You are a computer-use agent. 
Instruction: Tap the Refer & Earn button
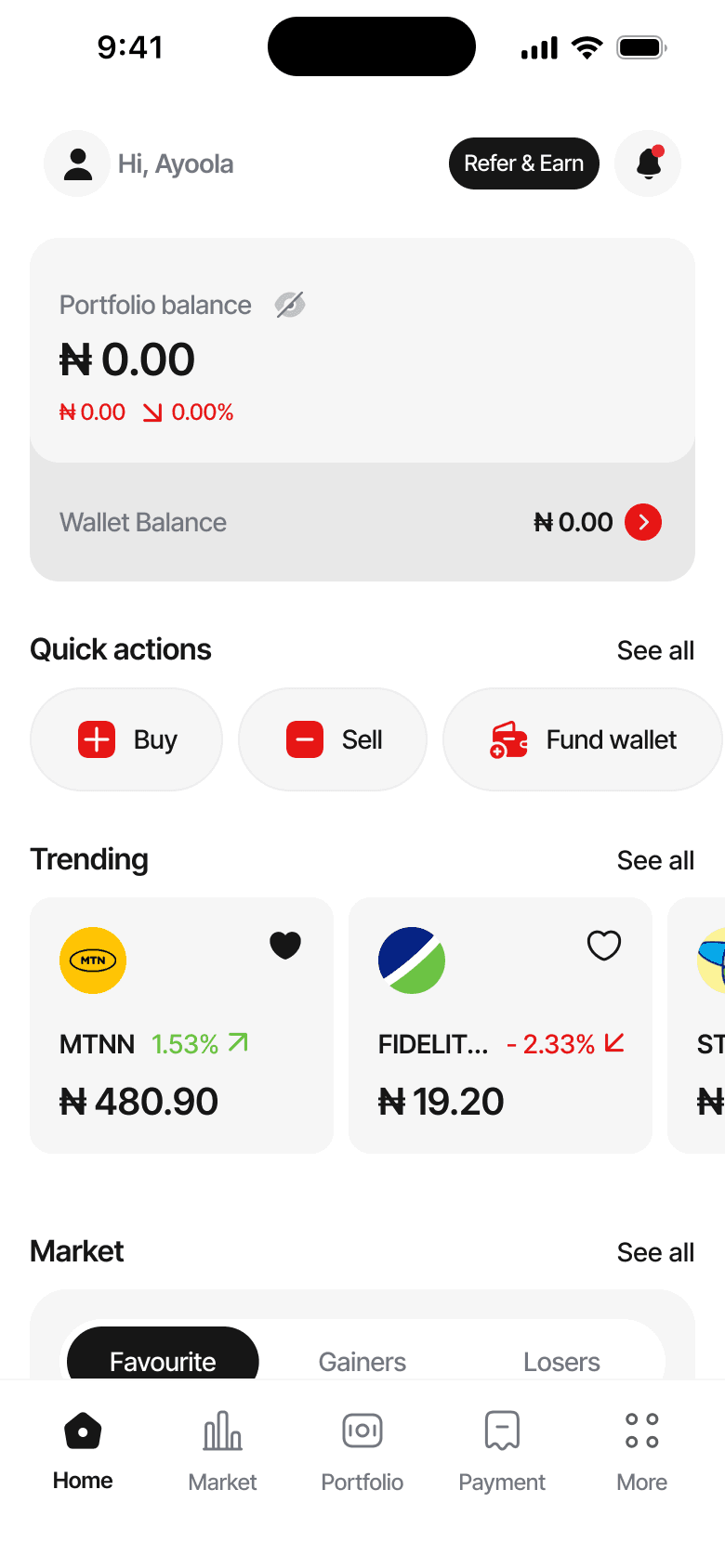pyautogui.click(x=523, y=163)
